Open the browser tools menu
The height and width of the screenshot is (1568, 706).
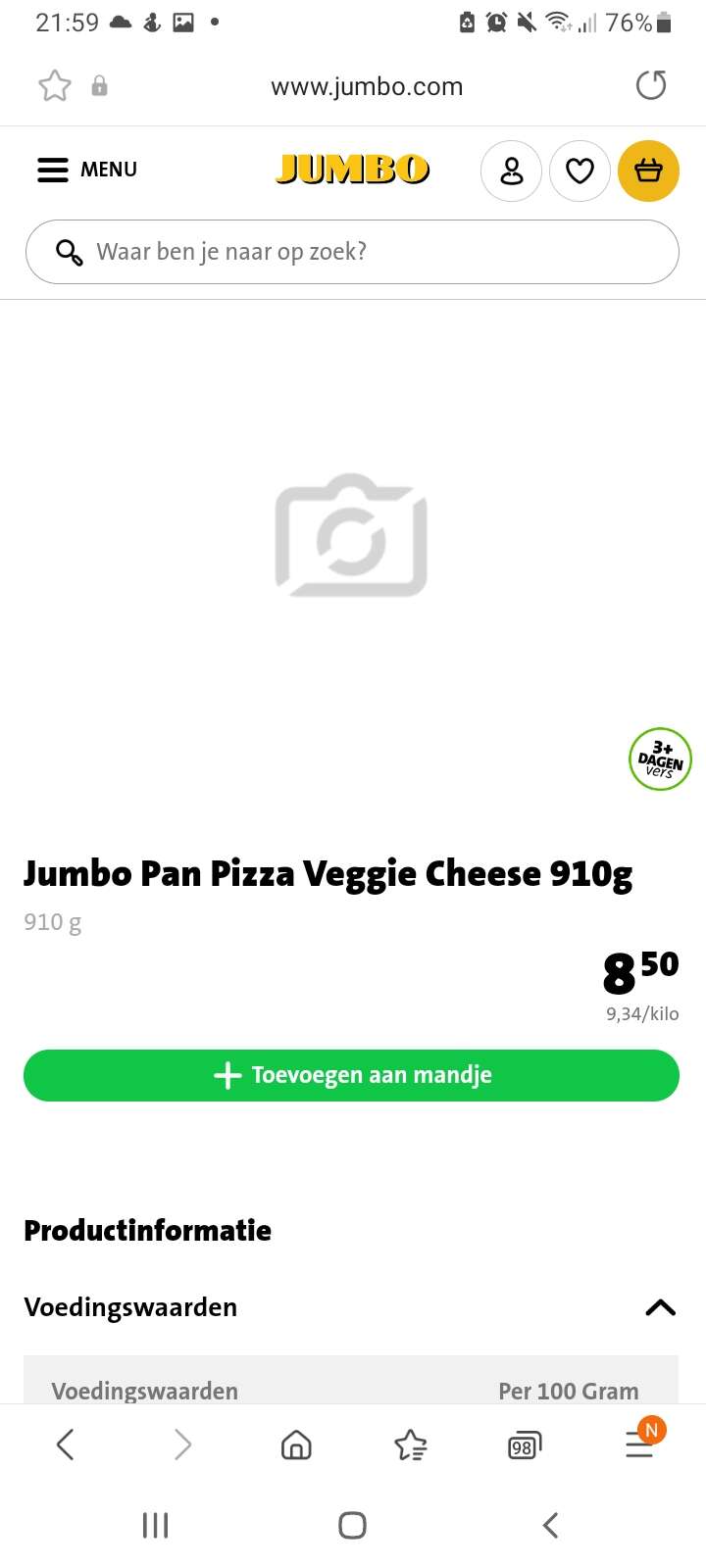point(641,1442)
